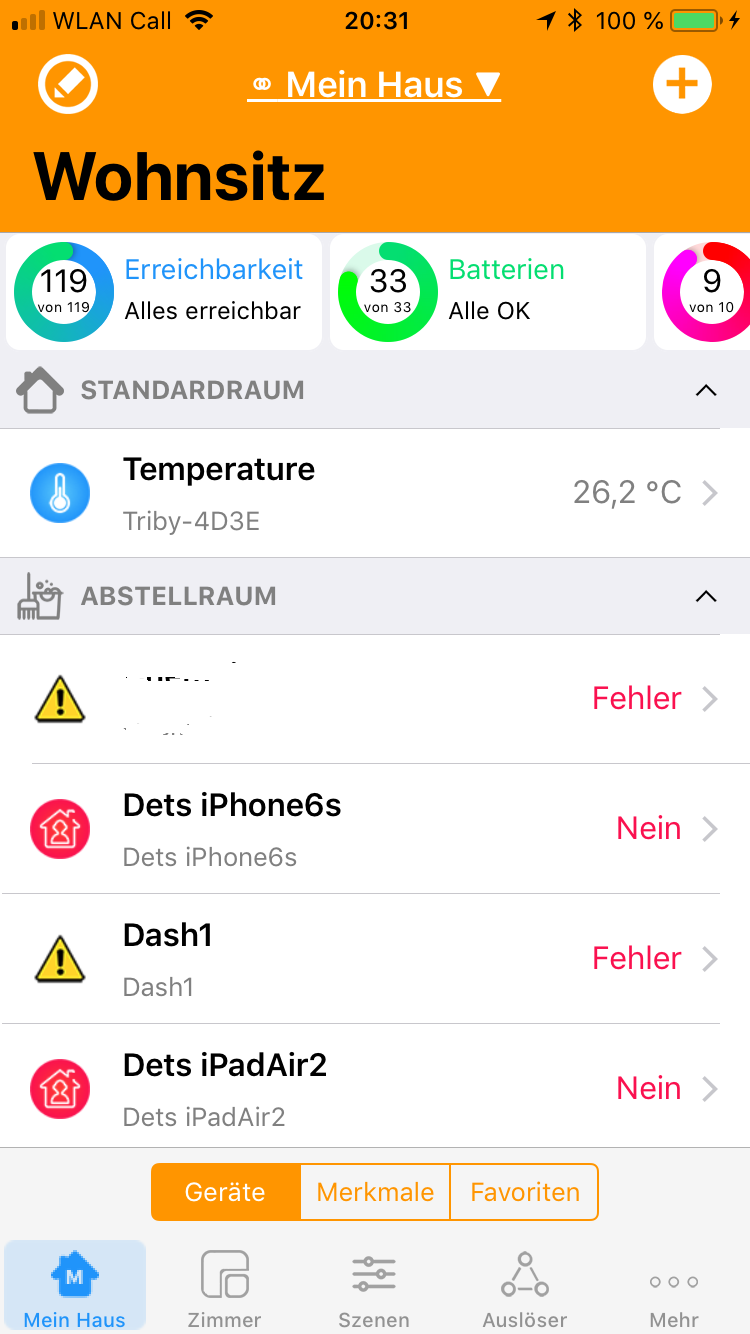Switch to the Merkmale segment
750x1334 pixels.
coord(375,1192)
